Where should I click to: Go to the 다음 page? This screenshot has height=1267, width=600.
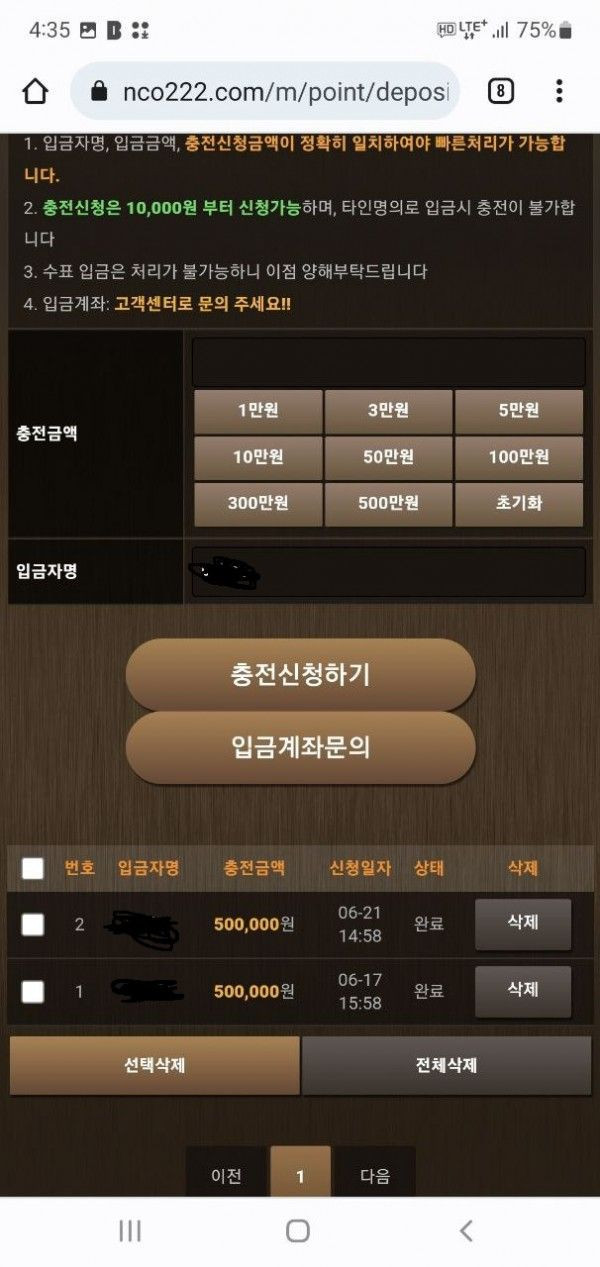pyautogui.click(x=375, y=1176)
